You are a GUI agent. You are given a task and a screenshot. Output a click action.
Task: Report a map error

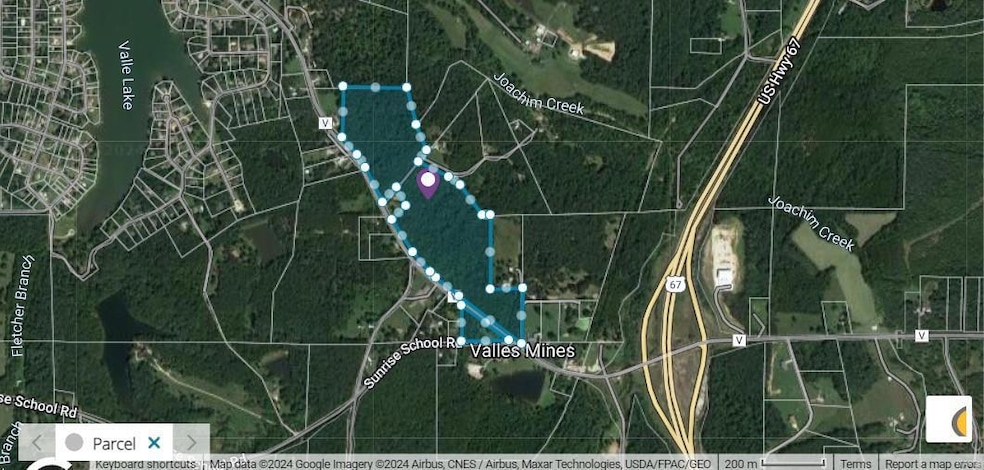[931, 464]
